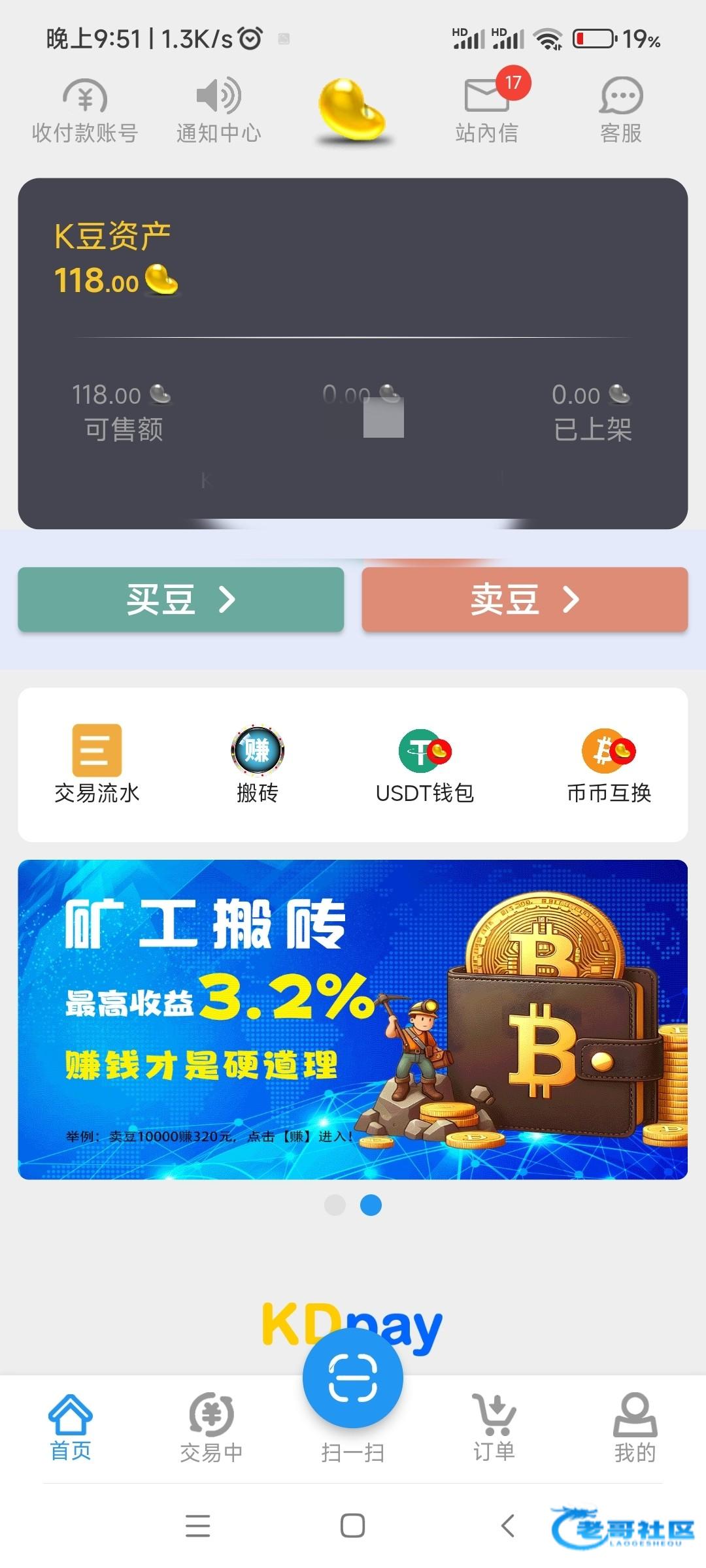Viewport: 706px width, 1568px height.
Task: Open system recent apps menu
Action: (197, 1526)
